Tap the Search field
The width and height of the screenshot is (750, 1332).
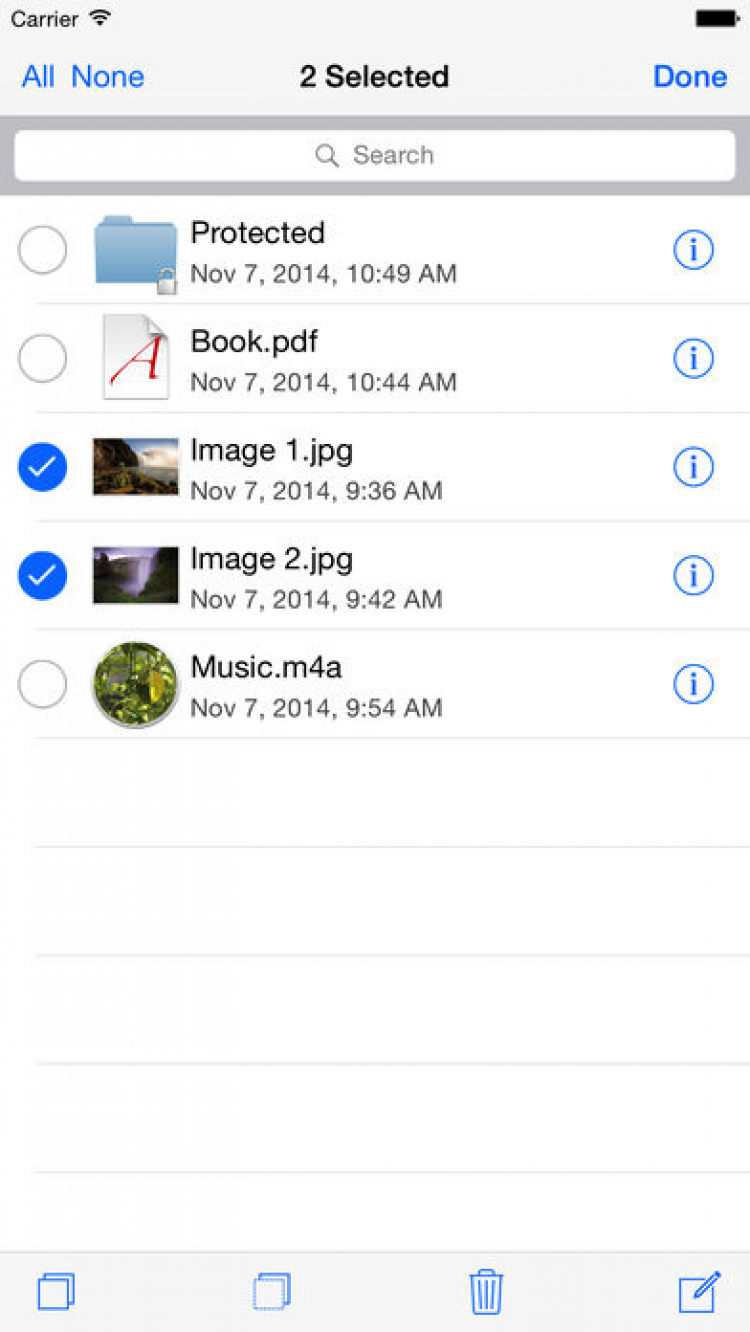pyautogui.click(x=375, y=155)
